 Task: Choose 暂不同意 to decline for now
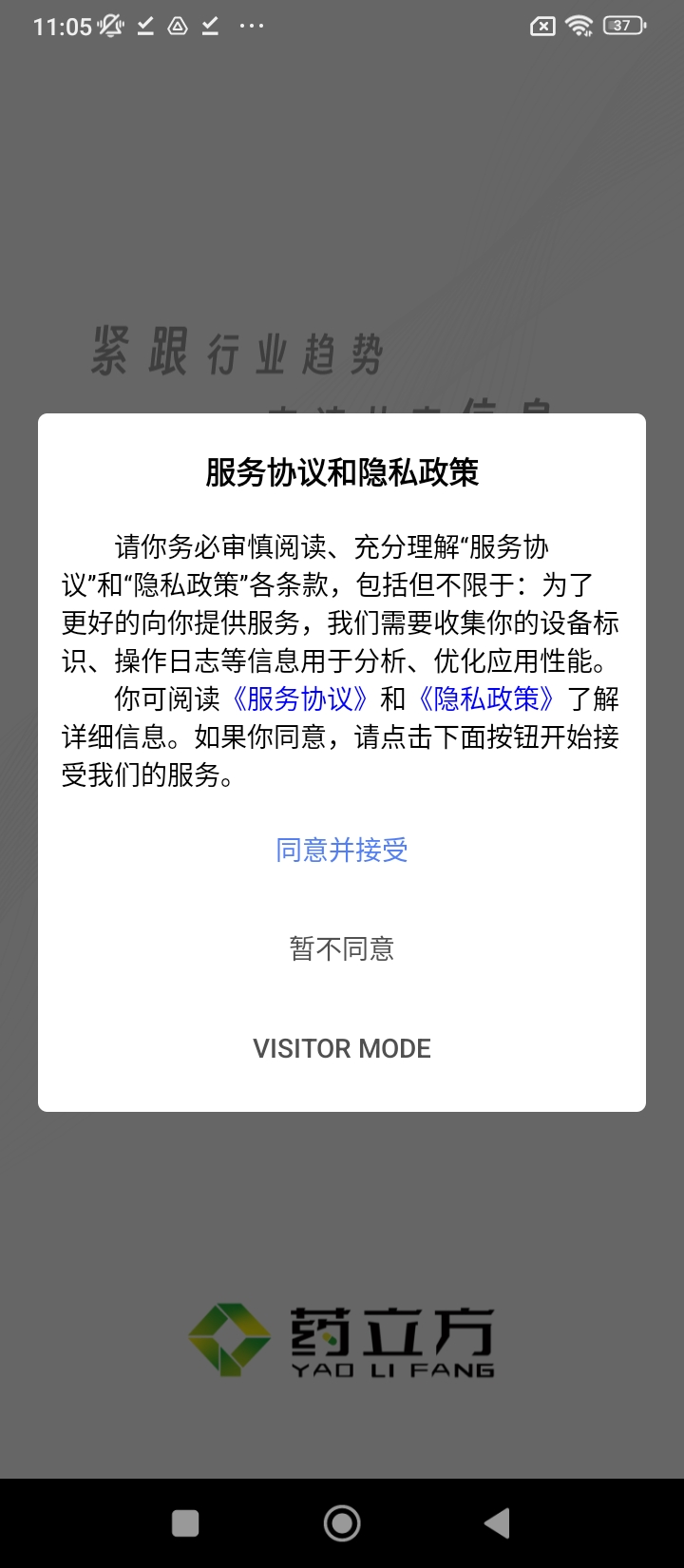coord(342,948)
